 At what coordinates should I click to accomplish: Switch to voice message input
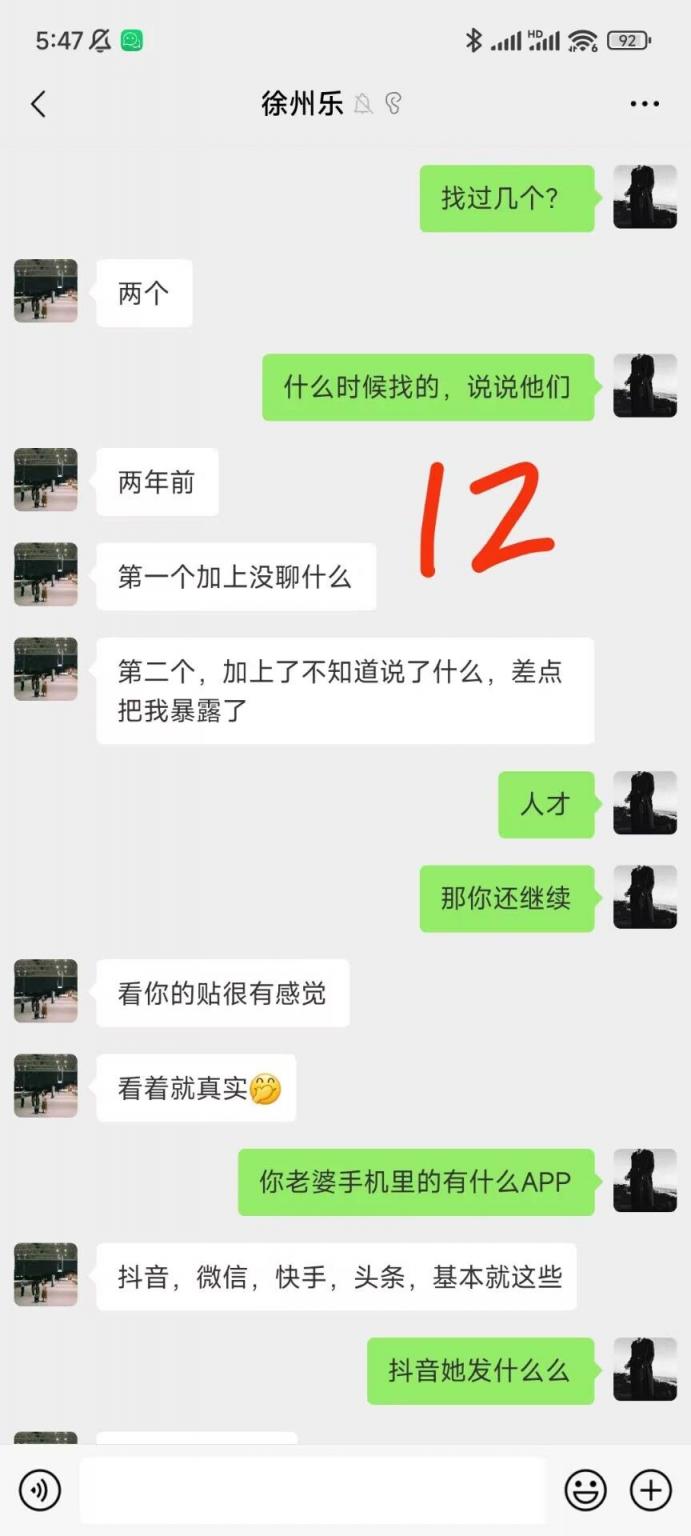point(39,1490)
